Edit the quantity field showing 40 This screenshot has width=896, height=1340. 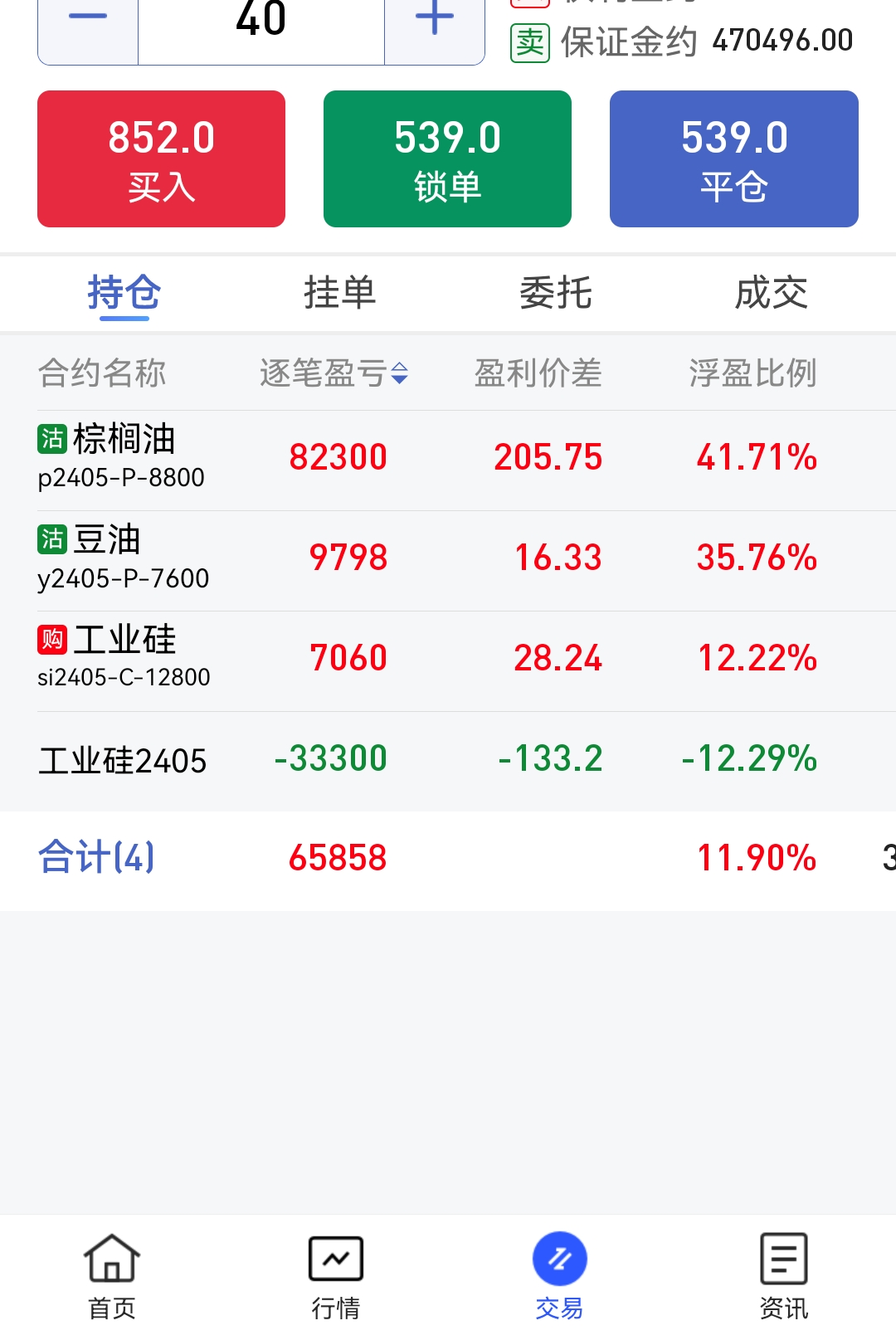click(261, 25)
